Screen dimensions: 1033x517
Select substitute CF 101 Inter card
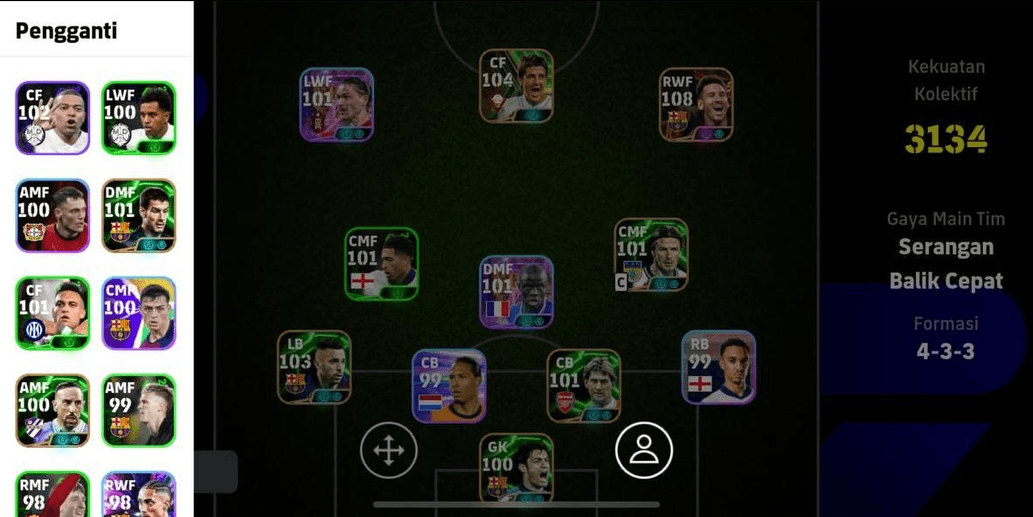coord(52,313)
